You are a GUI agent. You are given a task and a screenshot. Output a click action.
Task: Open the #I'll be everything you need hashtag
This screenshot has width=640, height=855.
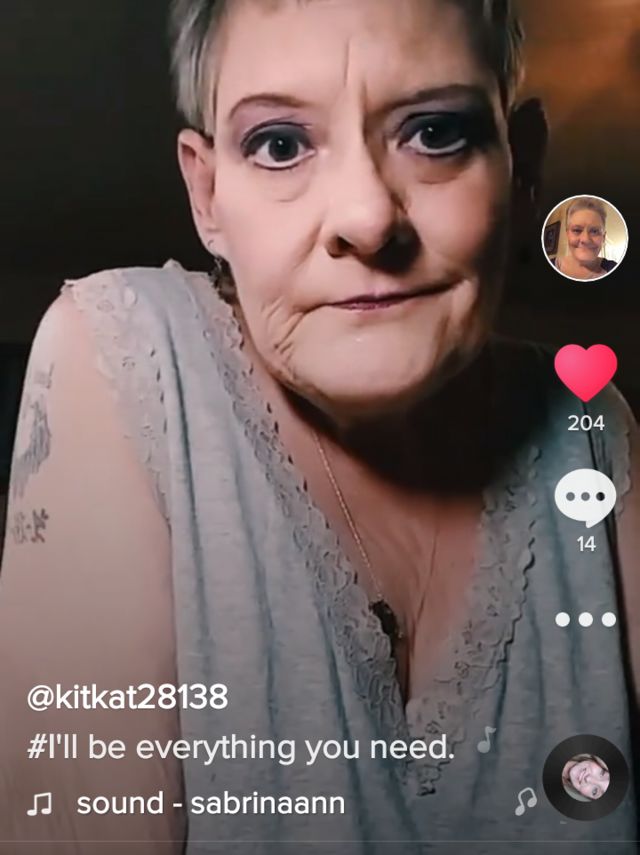click(x=240, y=748)
